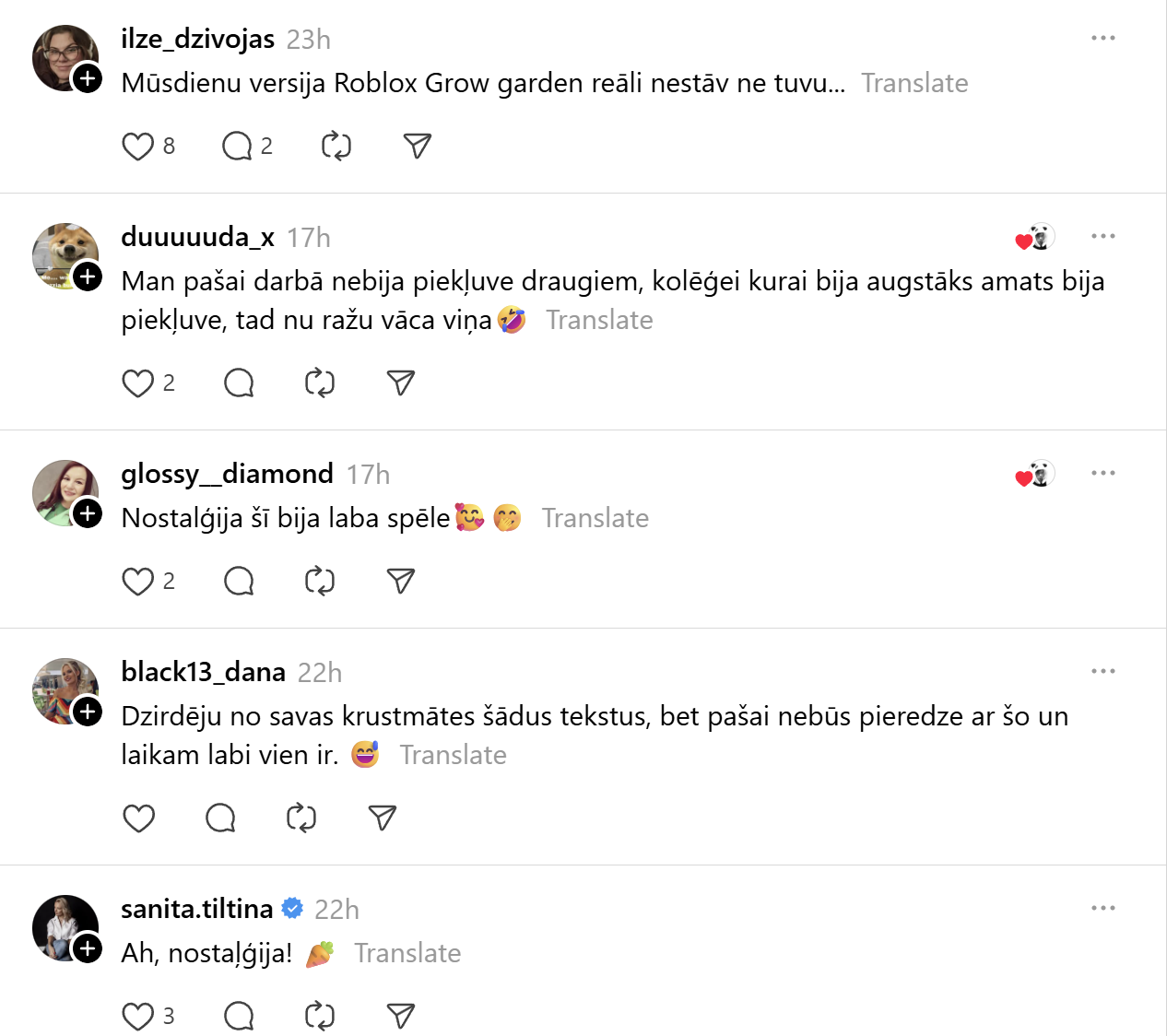Screen dimensions: 1167x1036
Task: Comment on glossy__diamond's reply
Action: (x=239, y=582)
